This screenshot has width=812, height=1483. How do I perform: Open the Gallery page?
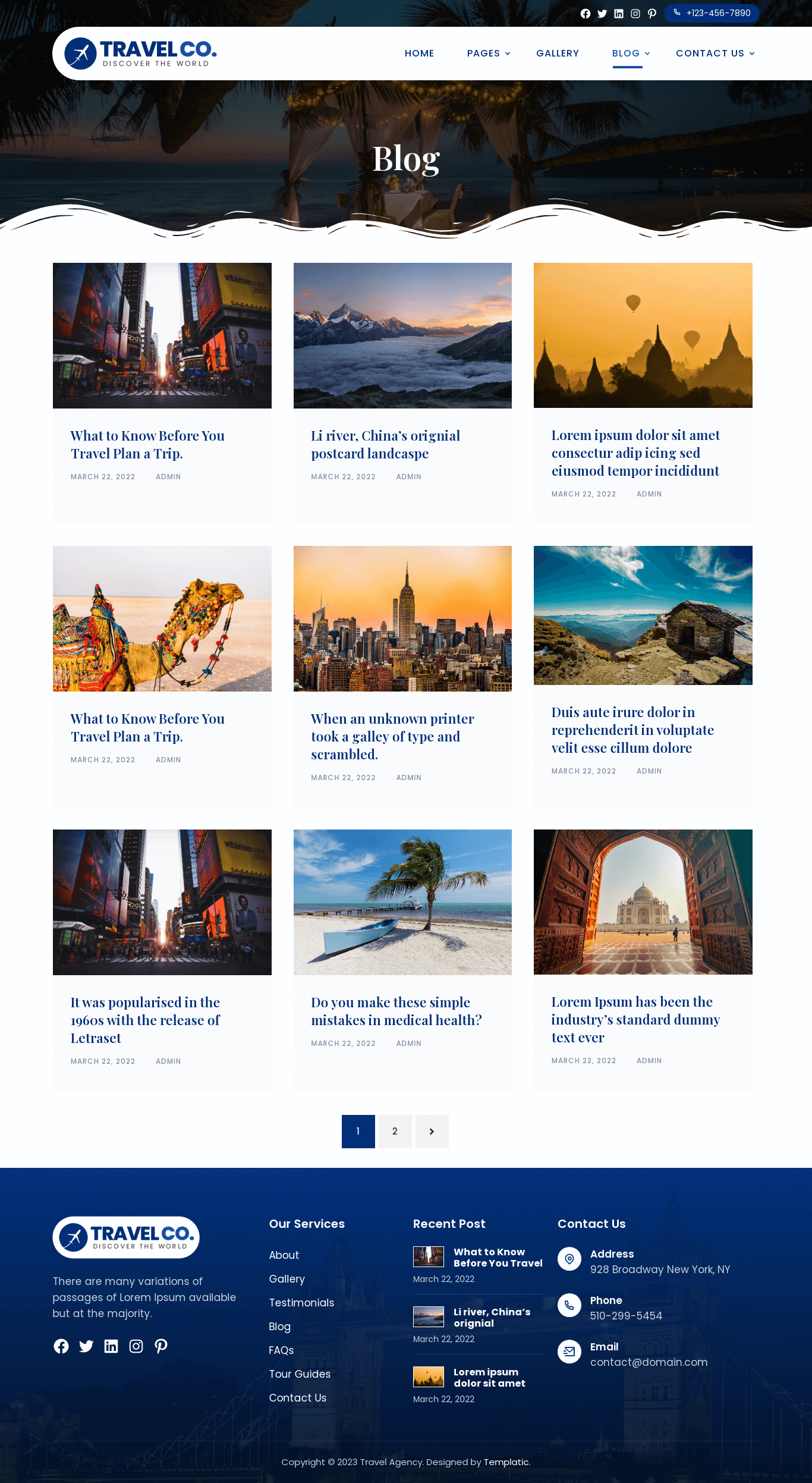click(x=558, y=54)
